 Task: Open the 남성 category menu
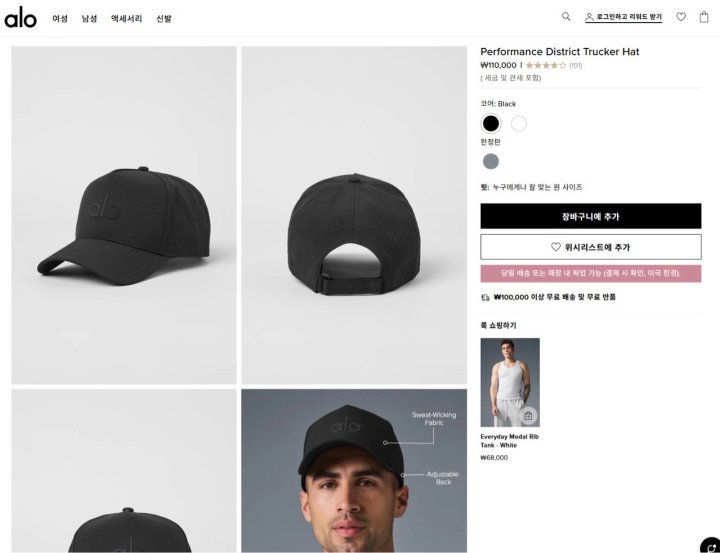tap(89, 18)
